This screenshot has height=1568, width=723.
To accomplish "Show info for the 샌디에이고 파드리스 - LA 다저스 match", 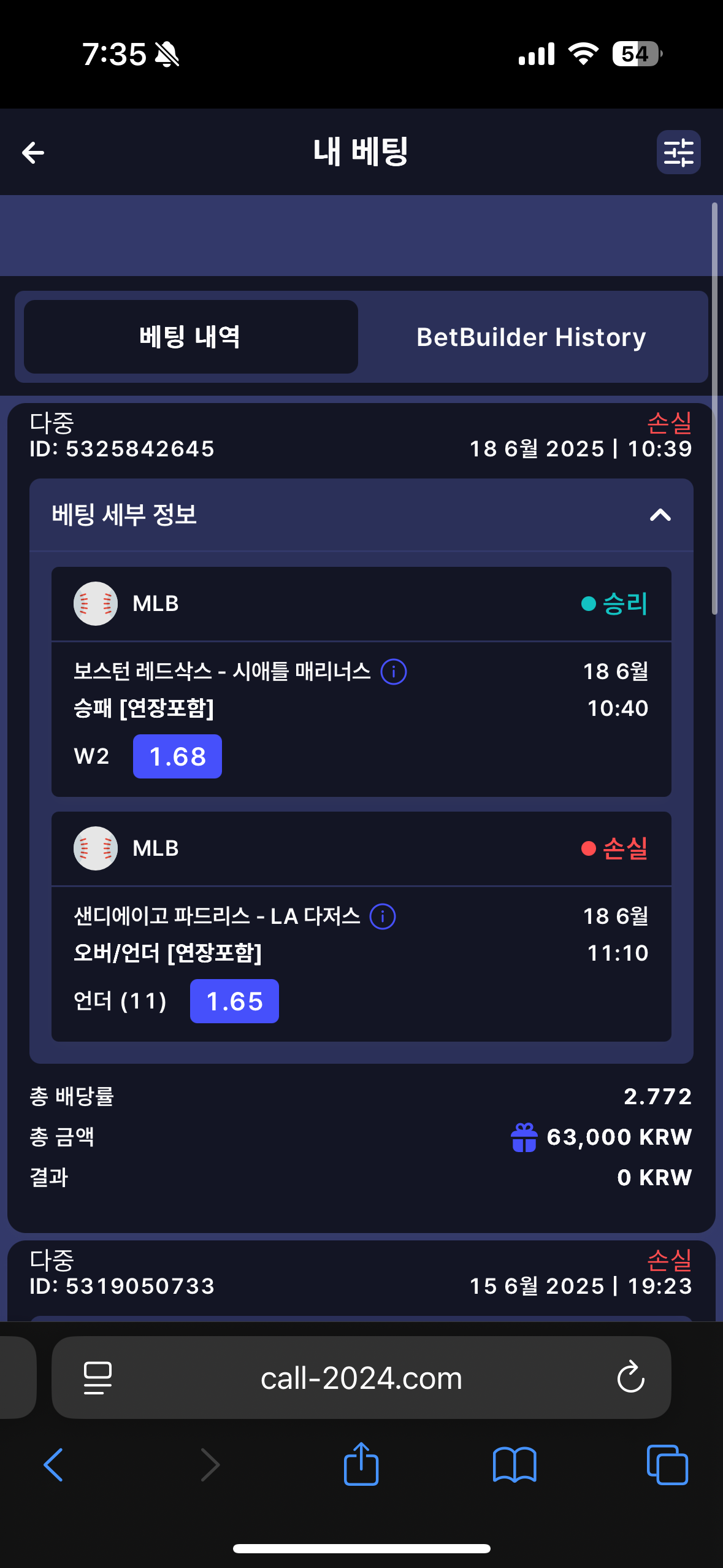I will click(x=383, y=917).
